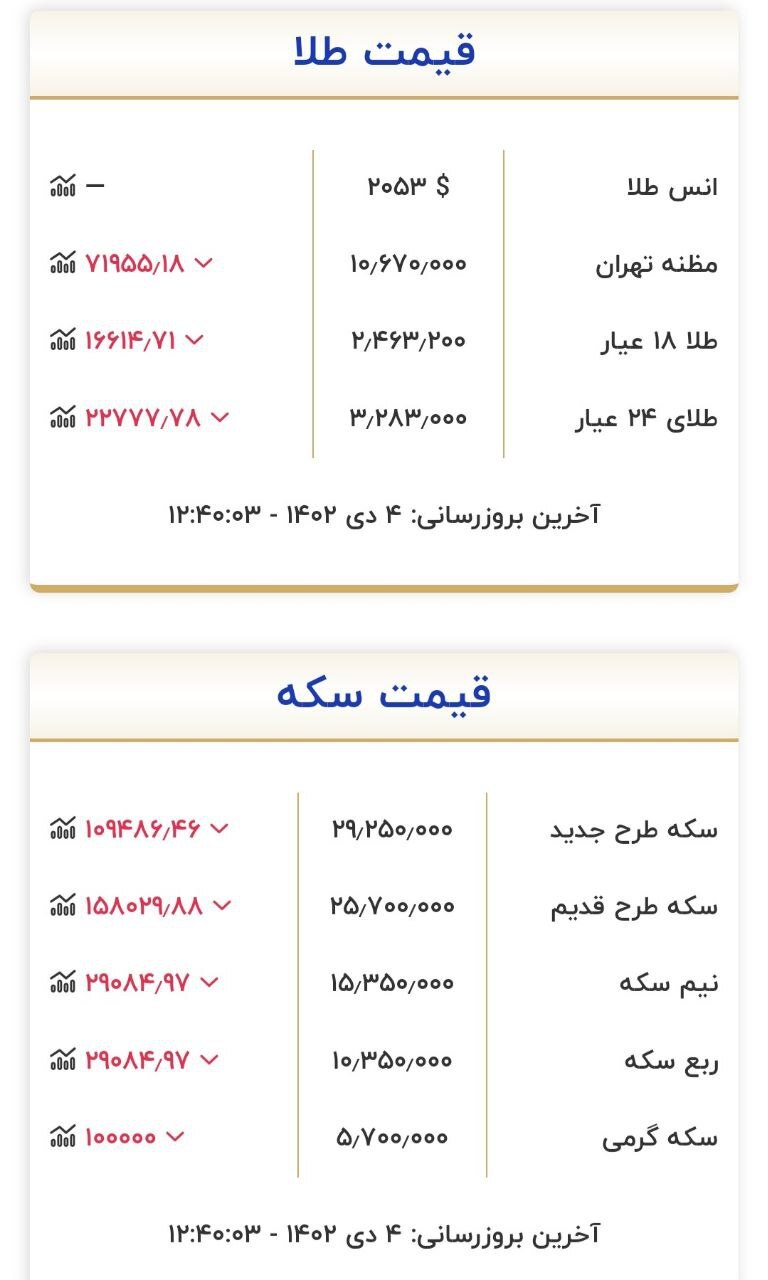Select the price ۲۹٬۲۵۰٬۰۰۰ for سکه طرح جدید
Viewport: 768px width, 1280px height.
coord(391,829)
